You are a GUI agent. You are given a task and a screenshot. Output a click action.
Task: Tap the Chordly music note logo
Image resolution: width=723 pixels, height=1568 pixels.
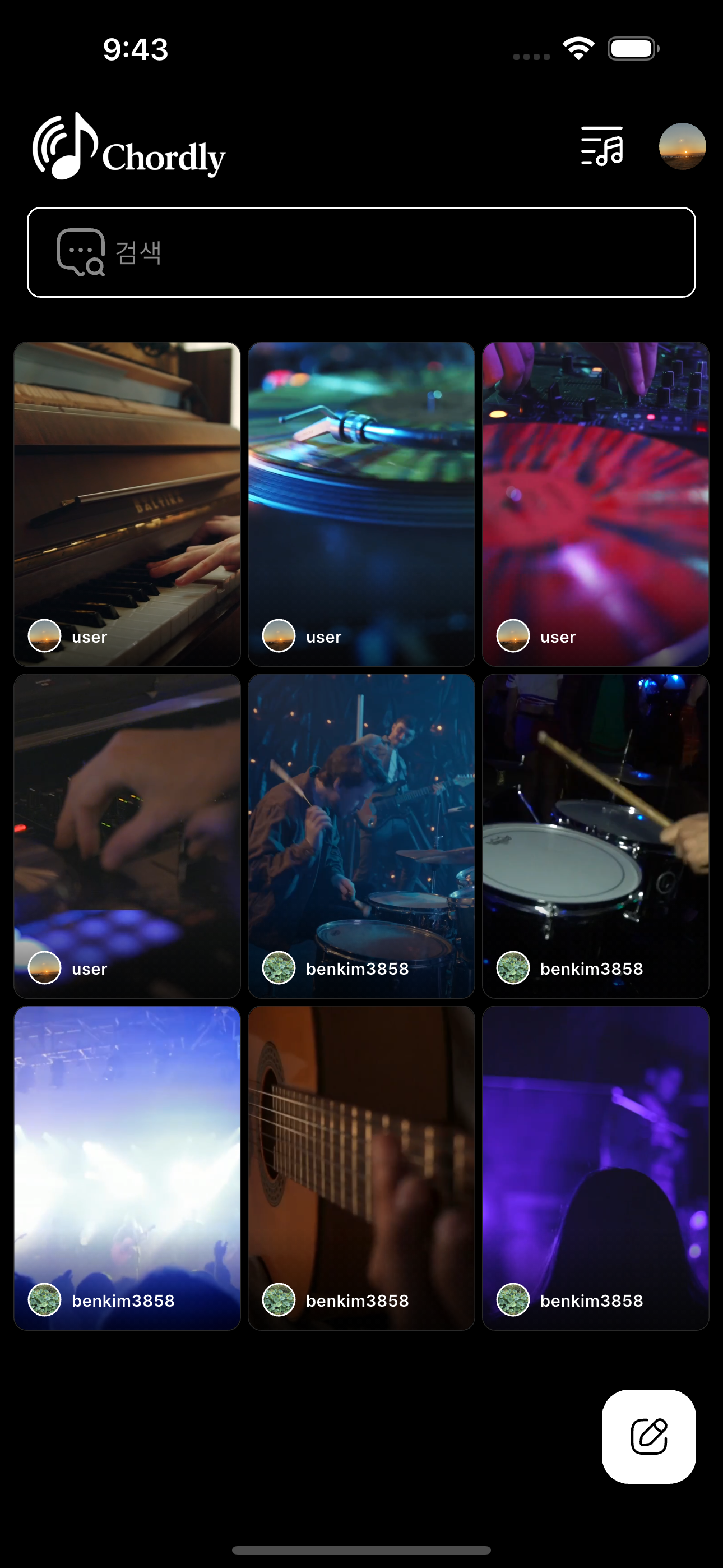(x=67, y=146)
